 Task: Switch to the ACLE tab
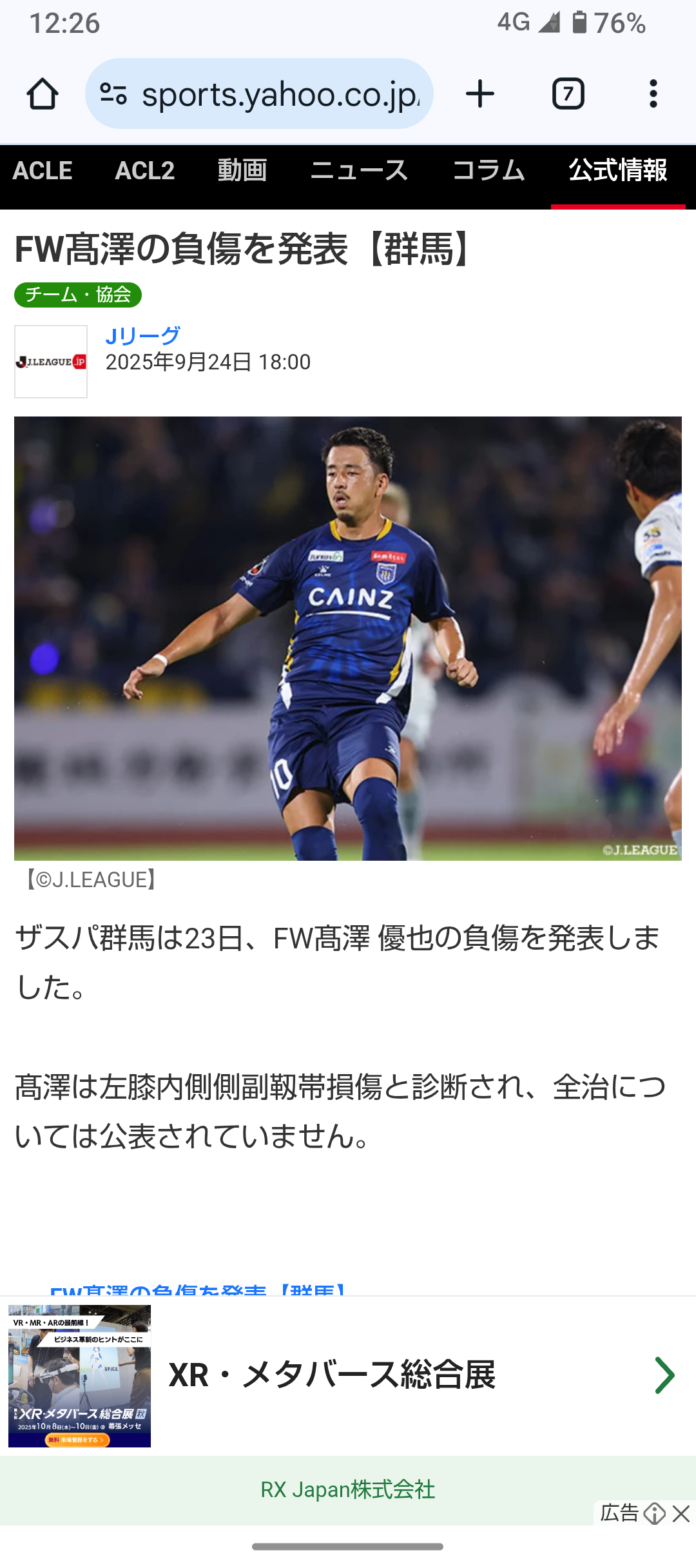43,171
